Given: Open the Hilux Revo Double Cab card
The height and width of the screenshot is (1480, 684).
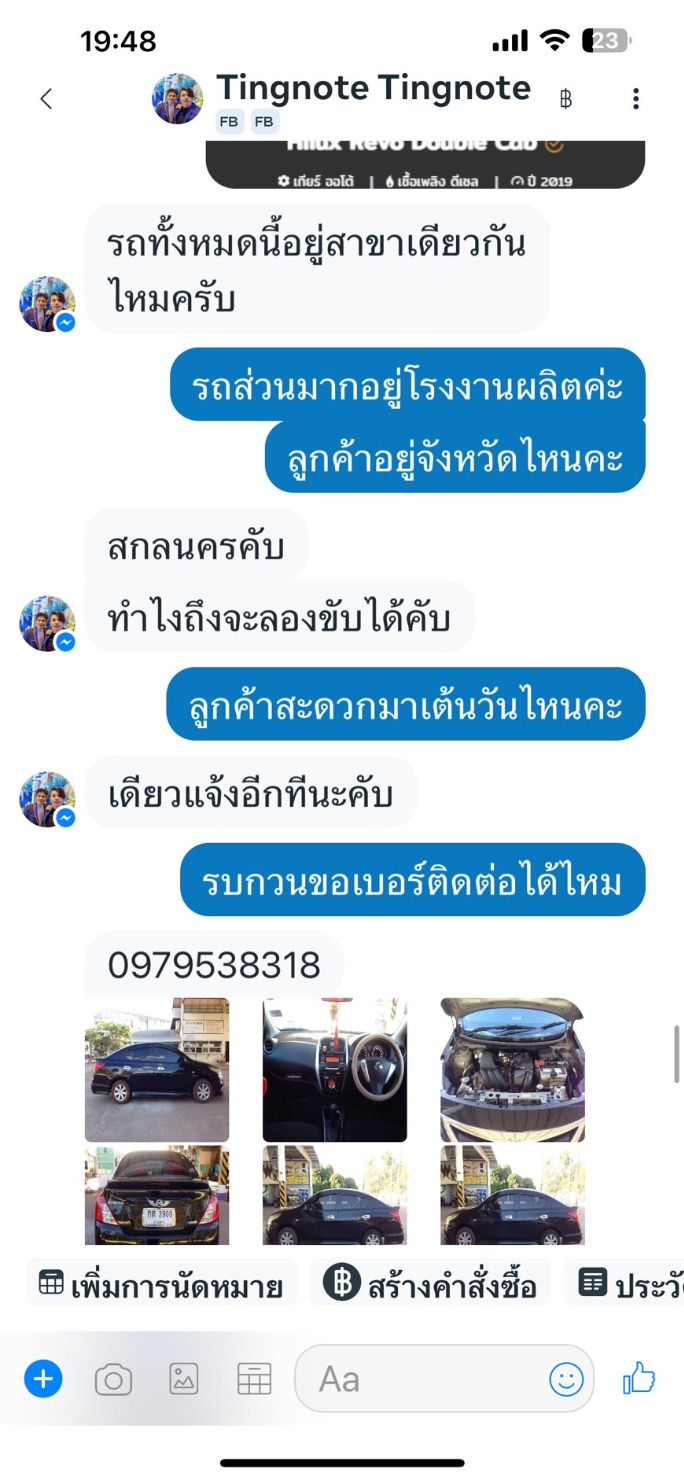Looking at the screenshot, I should click(425, 164).
